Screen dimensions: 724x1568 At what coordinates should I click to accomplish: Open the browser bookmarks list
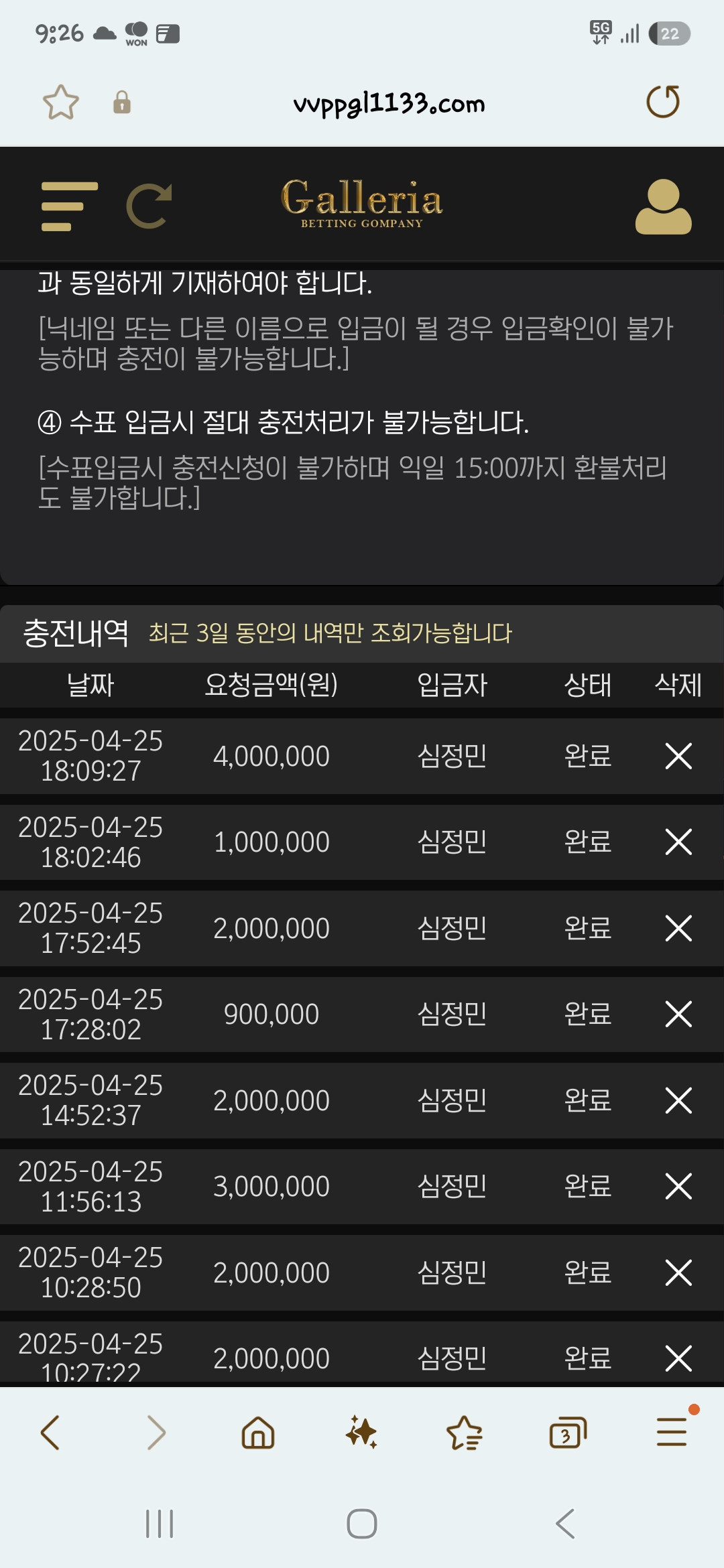(464, 1433)
